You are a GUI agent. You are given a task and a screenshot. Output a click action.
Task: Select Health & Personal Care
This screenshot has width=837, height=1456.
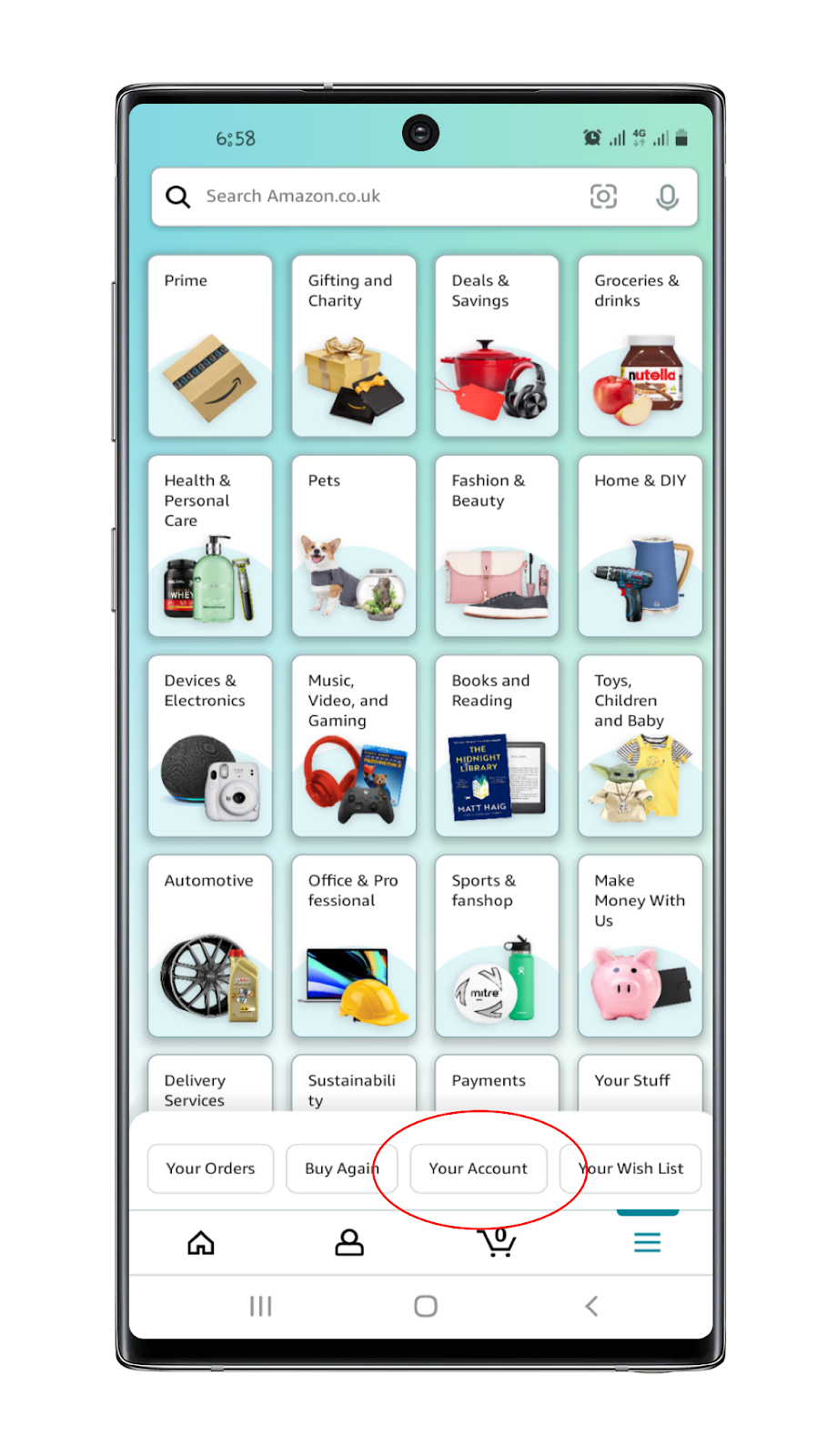[x=210, y=546]
